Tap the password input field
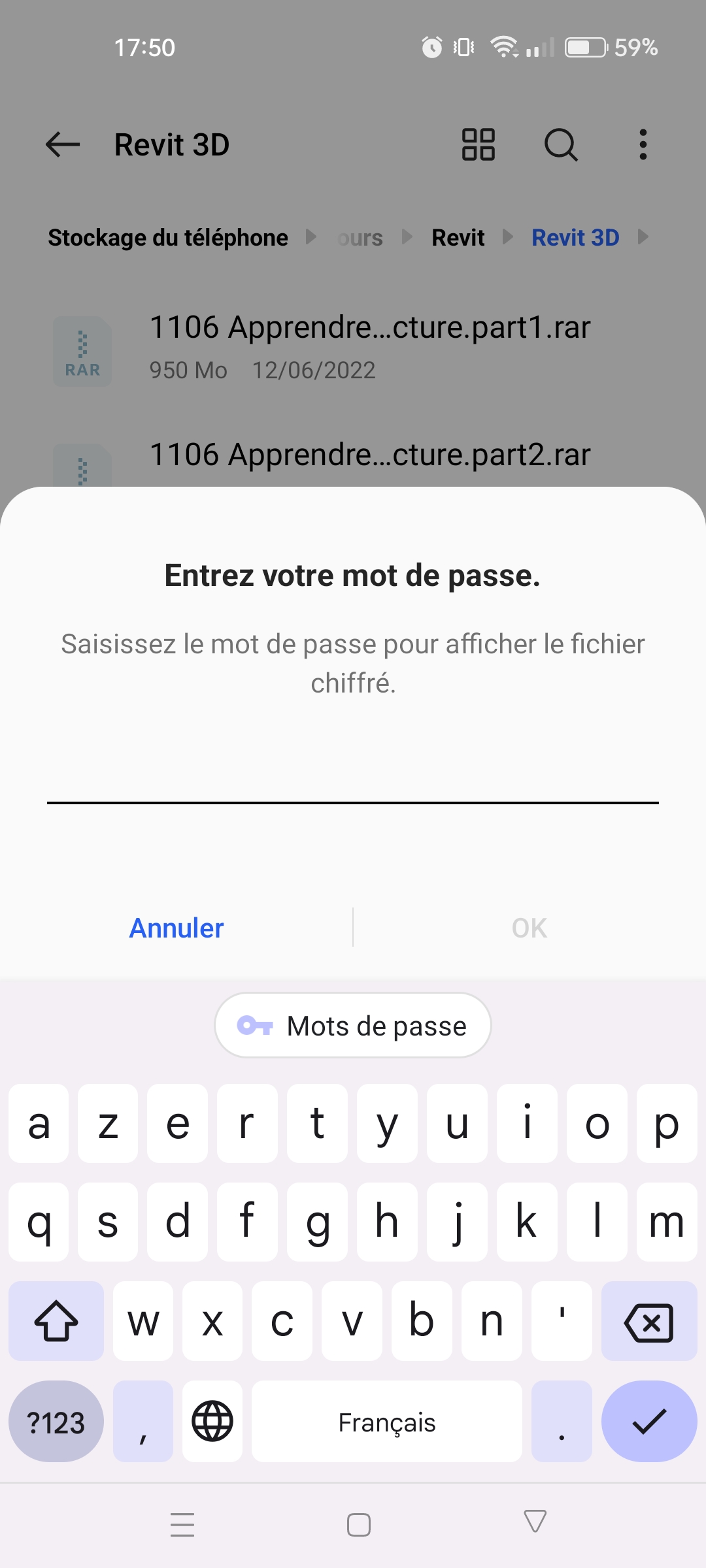Image resolution: width=706 pixels, height=1568 pixels. coord(353,781)
